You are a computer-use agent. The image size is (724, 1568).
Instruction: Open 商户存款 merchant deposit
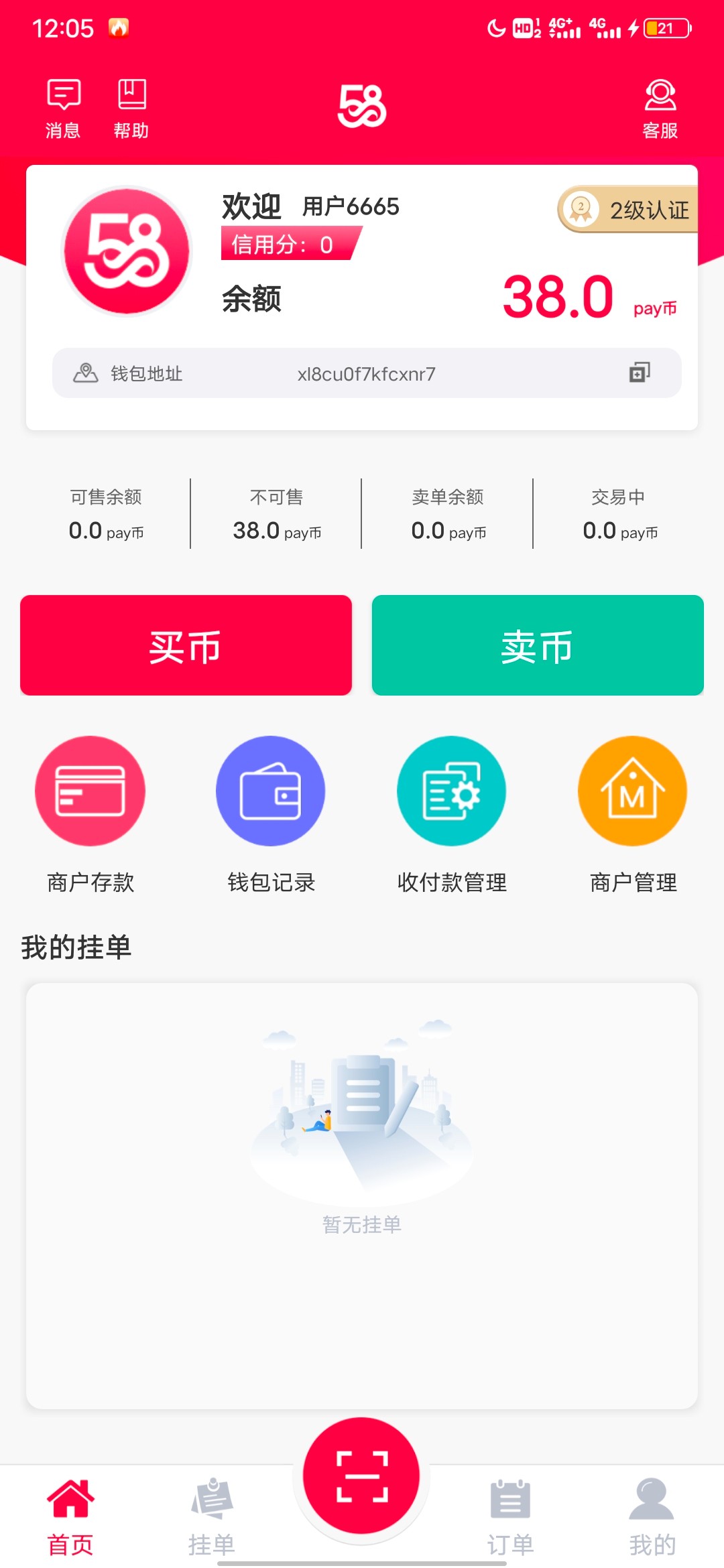(90, 814)
